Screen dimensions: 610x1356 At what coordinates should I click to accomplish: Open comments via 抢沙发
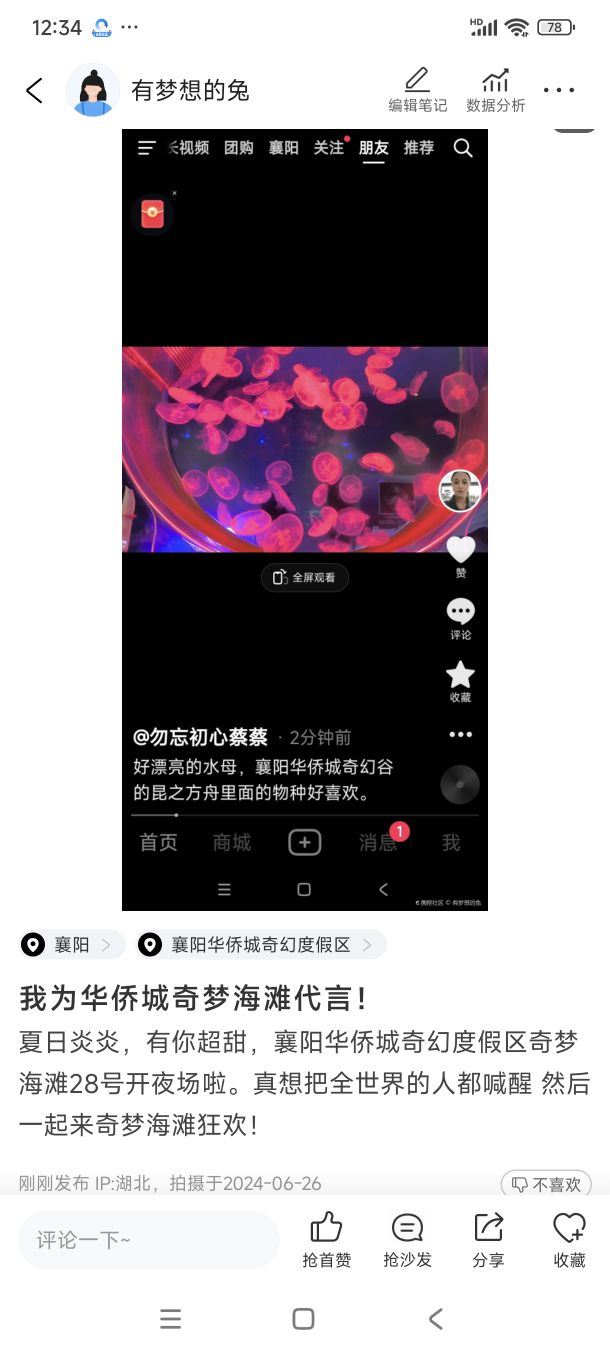click(x=407, y=1240)
